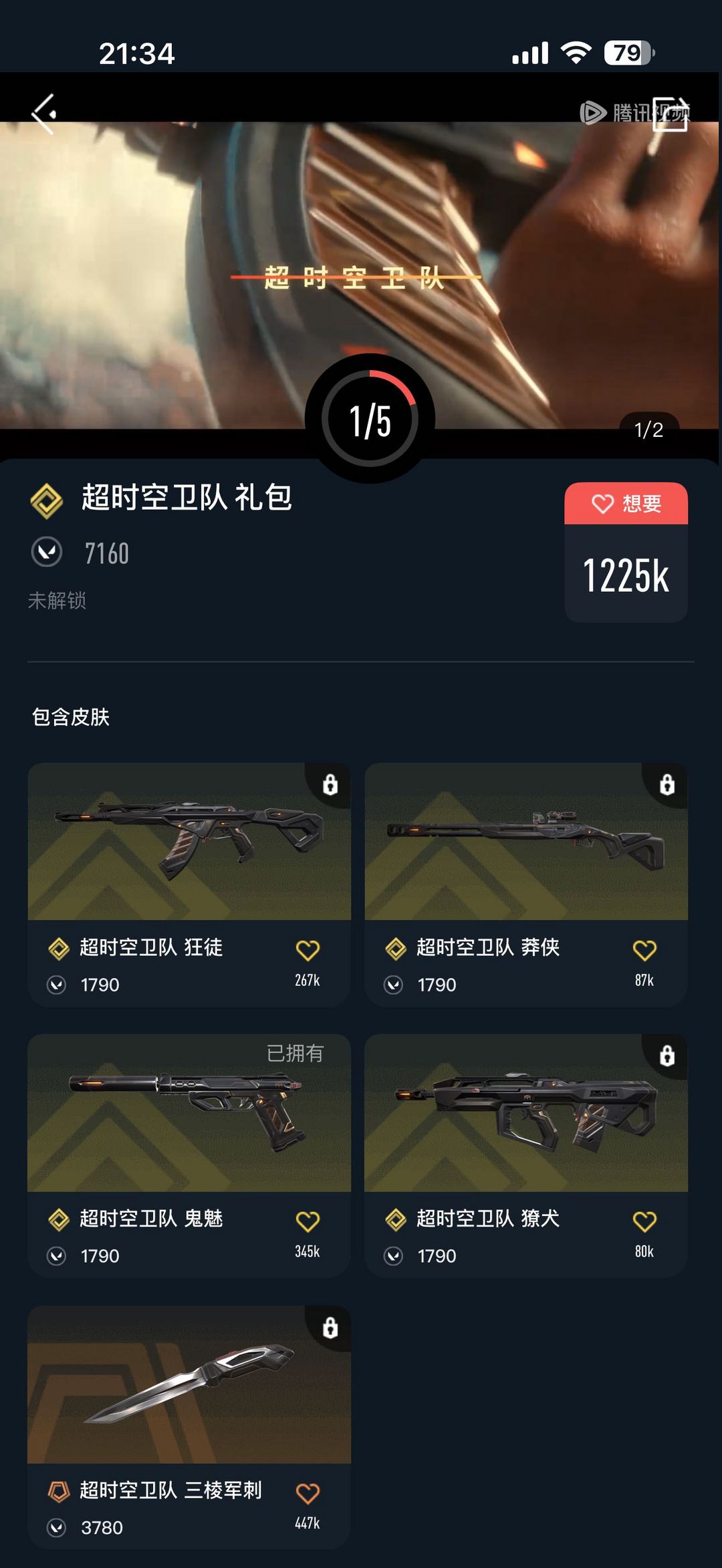Toggle the heart on 超时空卫队 狂徒 skin
722x1568 pixels.
coord(309,948)
